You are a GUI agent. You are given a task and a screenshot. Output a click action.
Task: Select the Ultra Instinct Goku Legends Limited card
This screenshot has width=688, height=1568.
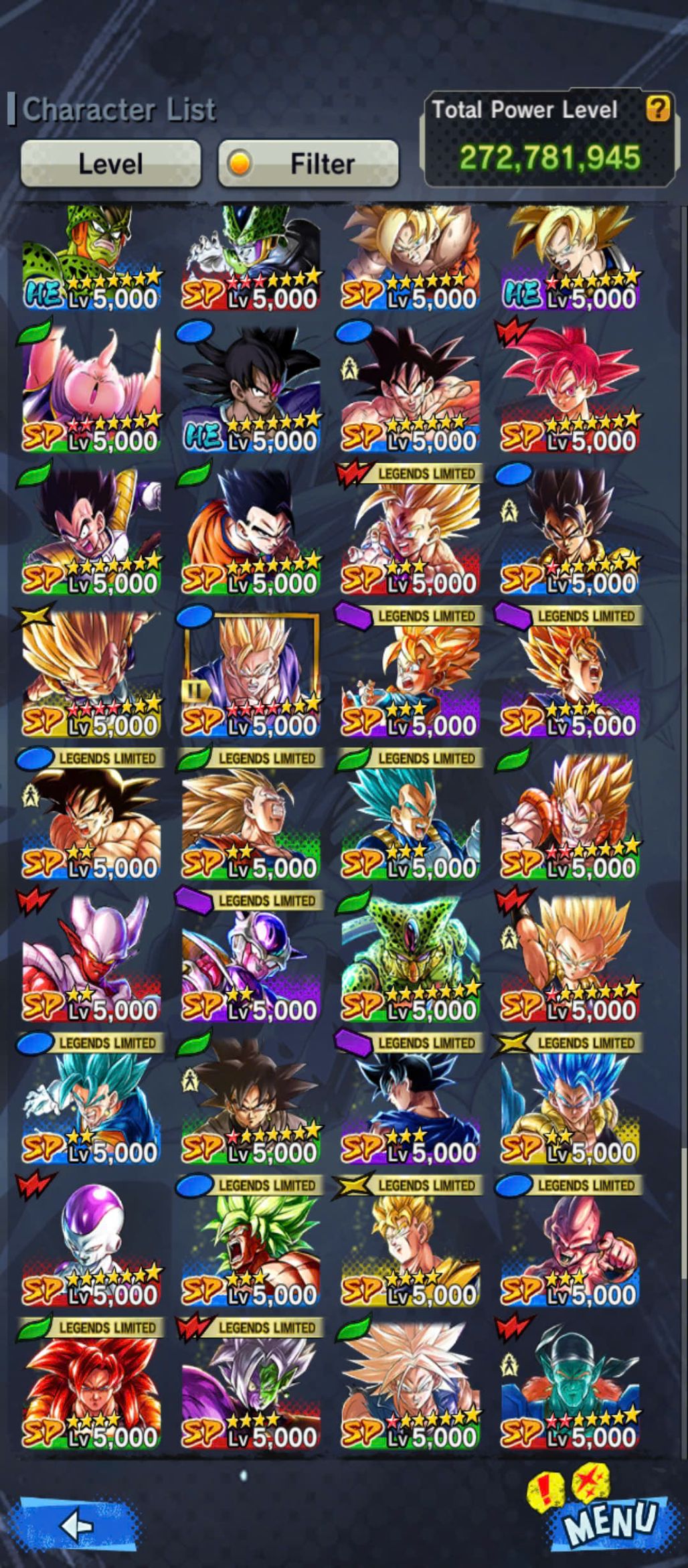410,1101
